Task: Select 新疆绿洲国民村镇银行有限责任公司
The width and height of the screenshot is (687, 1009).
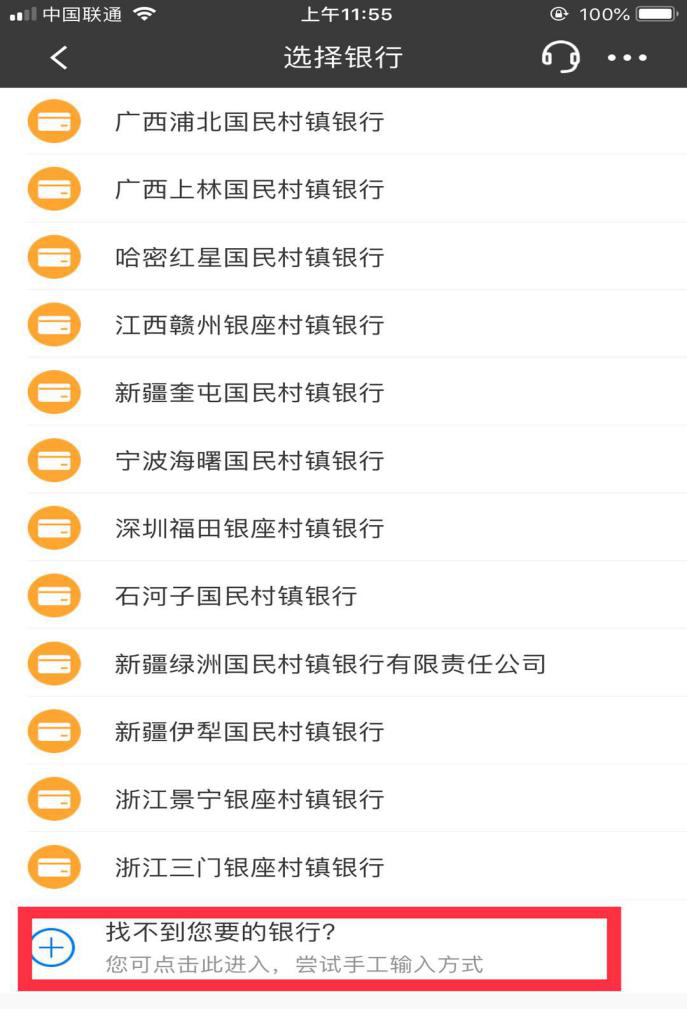Action: pyautogui.click(x=330, y=663)
